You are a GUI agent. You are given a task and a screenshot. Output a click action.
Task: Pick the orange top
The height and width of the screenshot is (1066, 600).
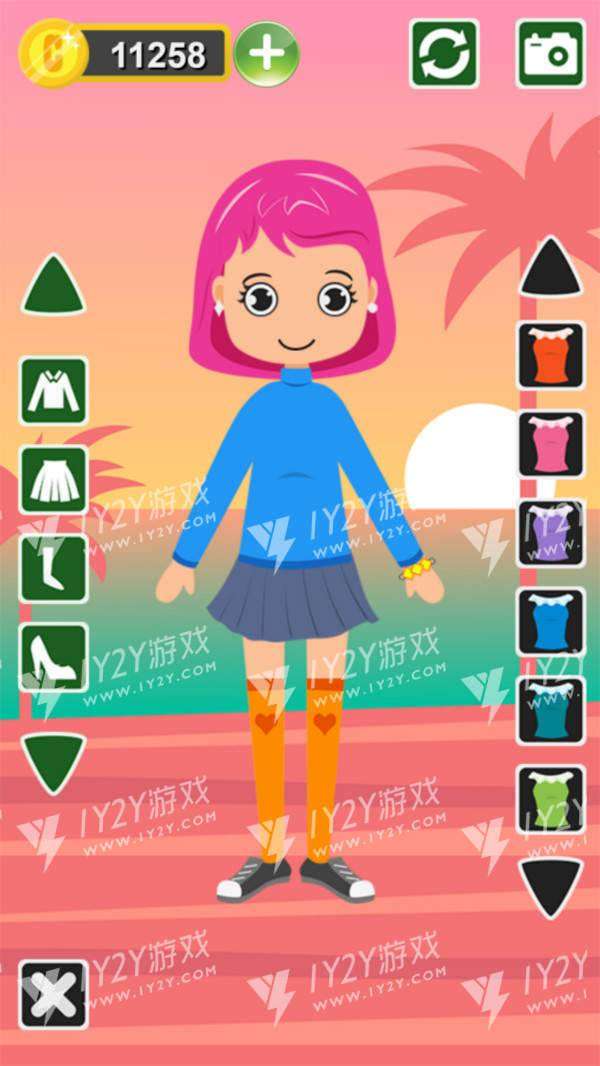click(x=551, y=355)
